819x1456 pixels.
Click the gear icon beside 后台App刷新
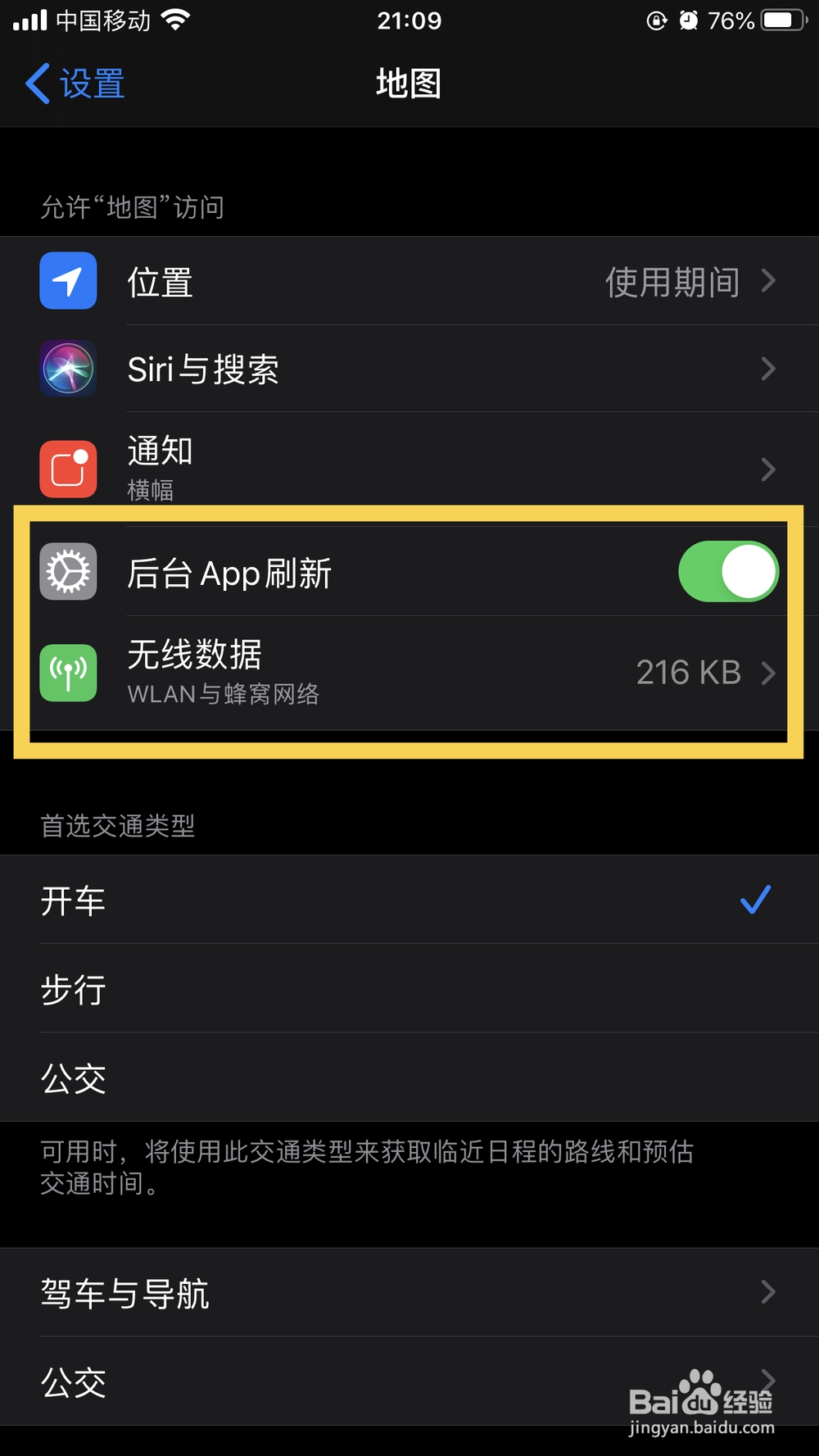pyautogui.click(x=68, y=571)
